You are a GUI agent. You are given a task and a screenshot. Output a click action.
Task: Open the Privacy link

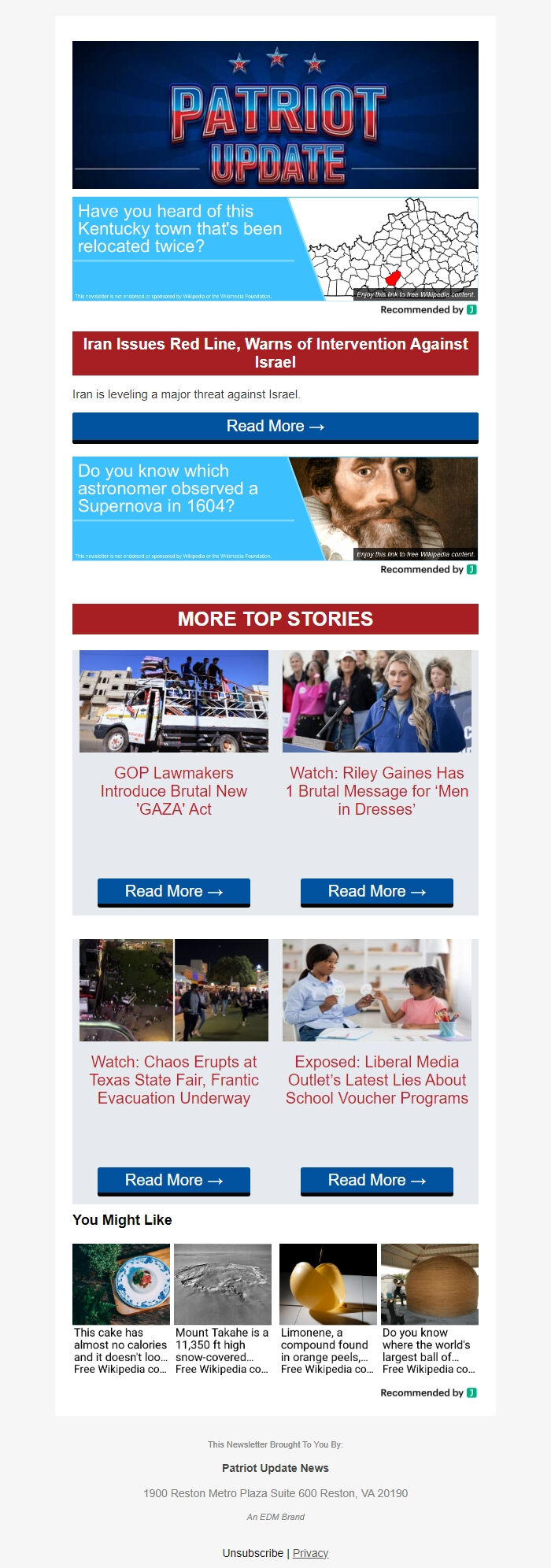click(x=310, y=1553)
